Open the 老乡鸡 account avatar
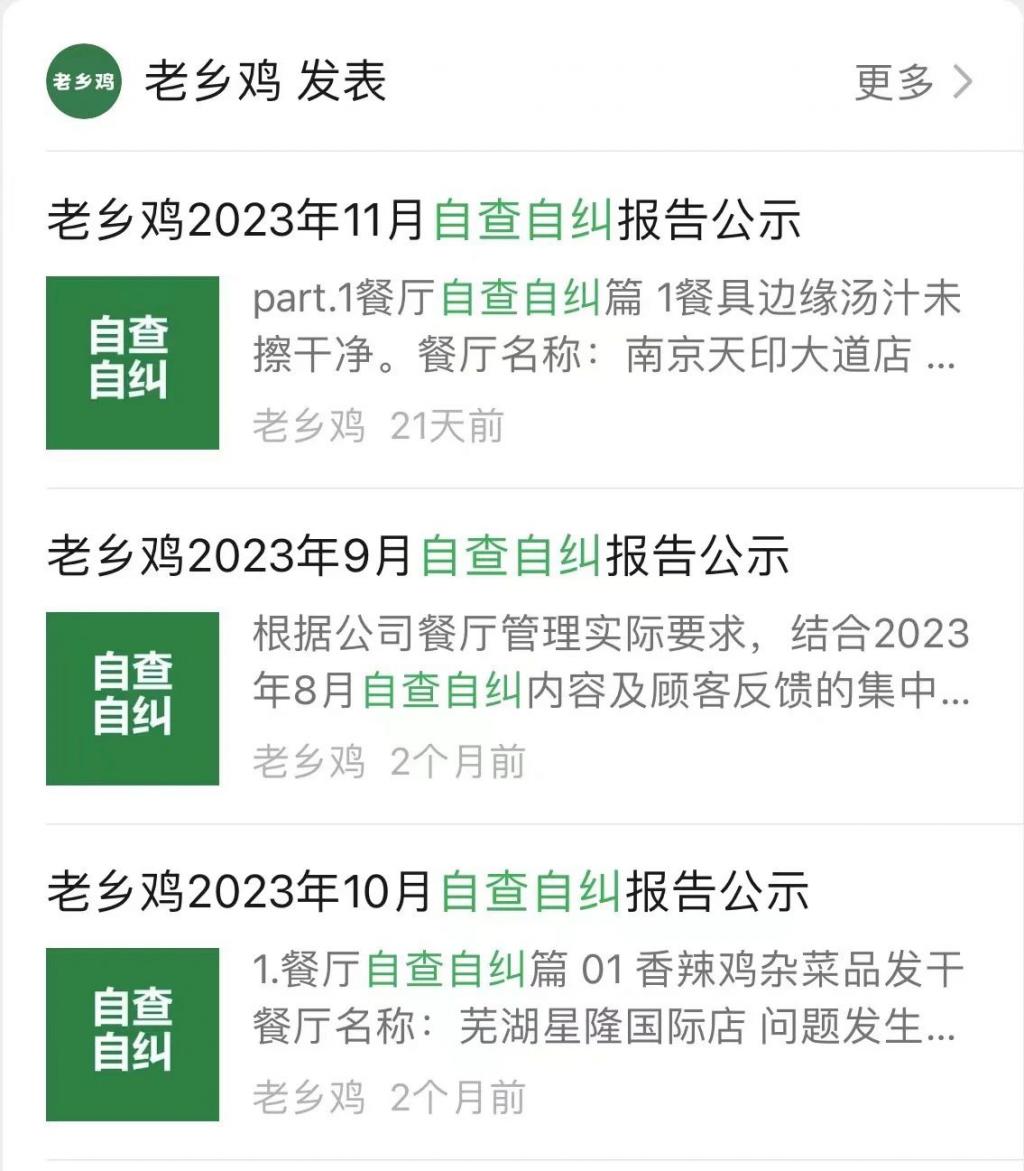The image size is (1024, 1171). [84, 82]
